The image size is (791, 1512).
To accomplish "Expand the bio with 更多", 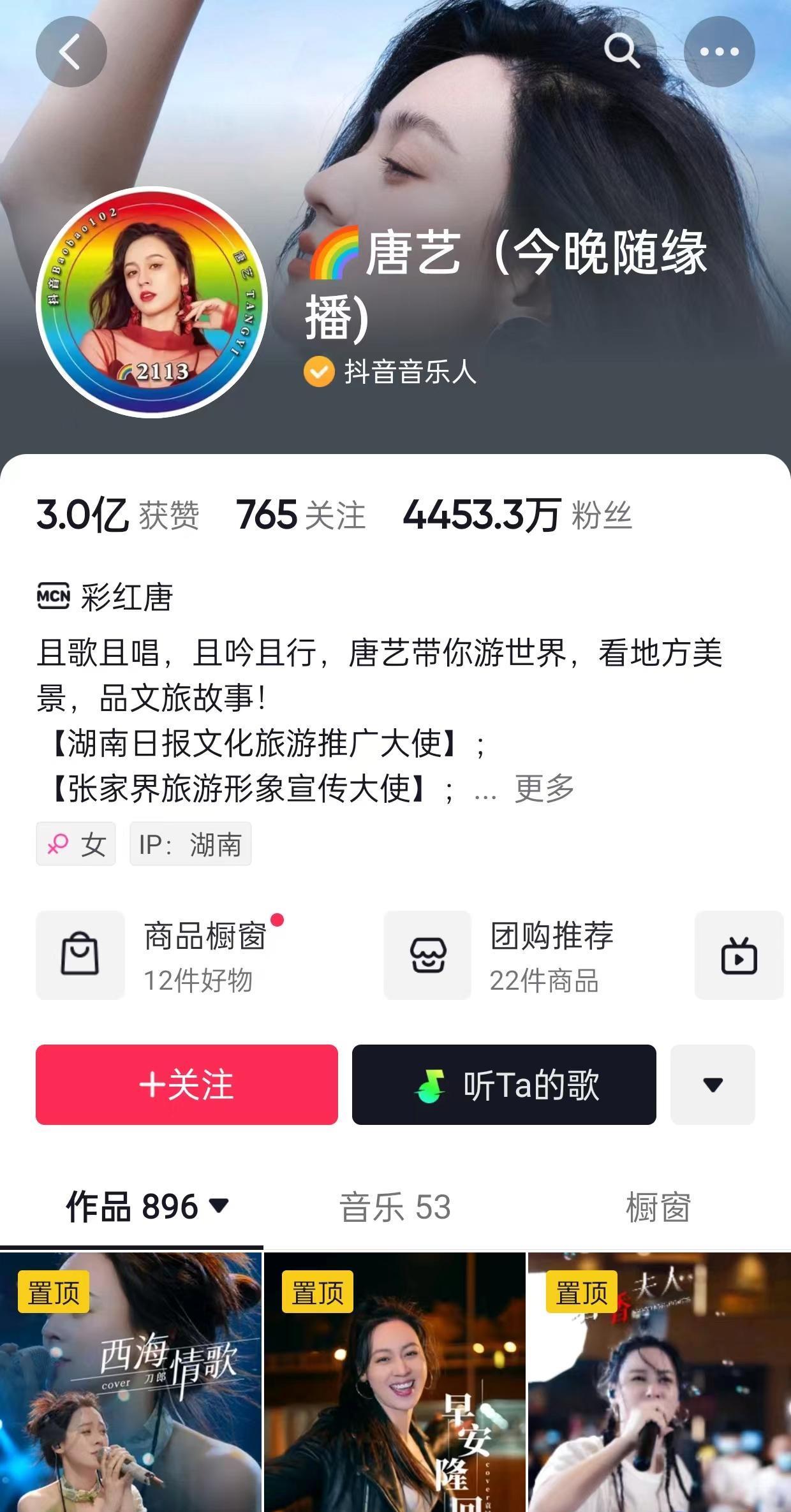I will coord(544,789).
